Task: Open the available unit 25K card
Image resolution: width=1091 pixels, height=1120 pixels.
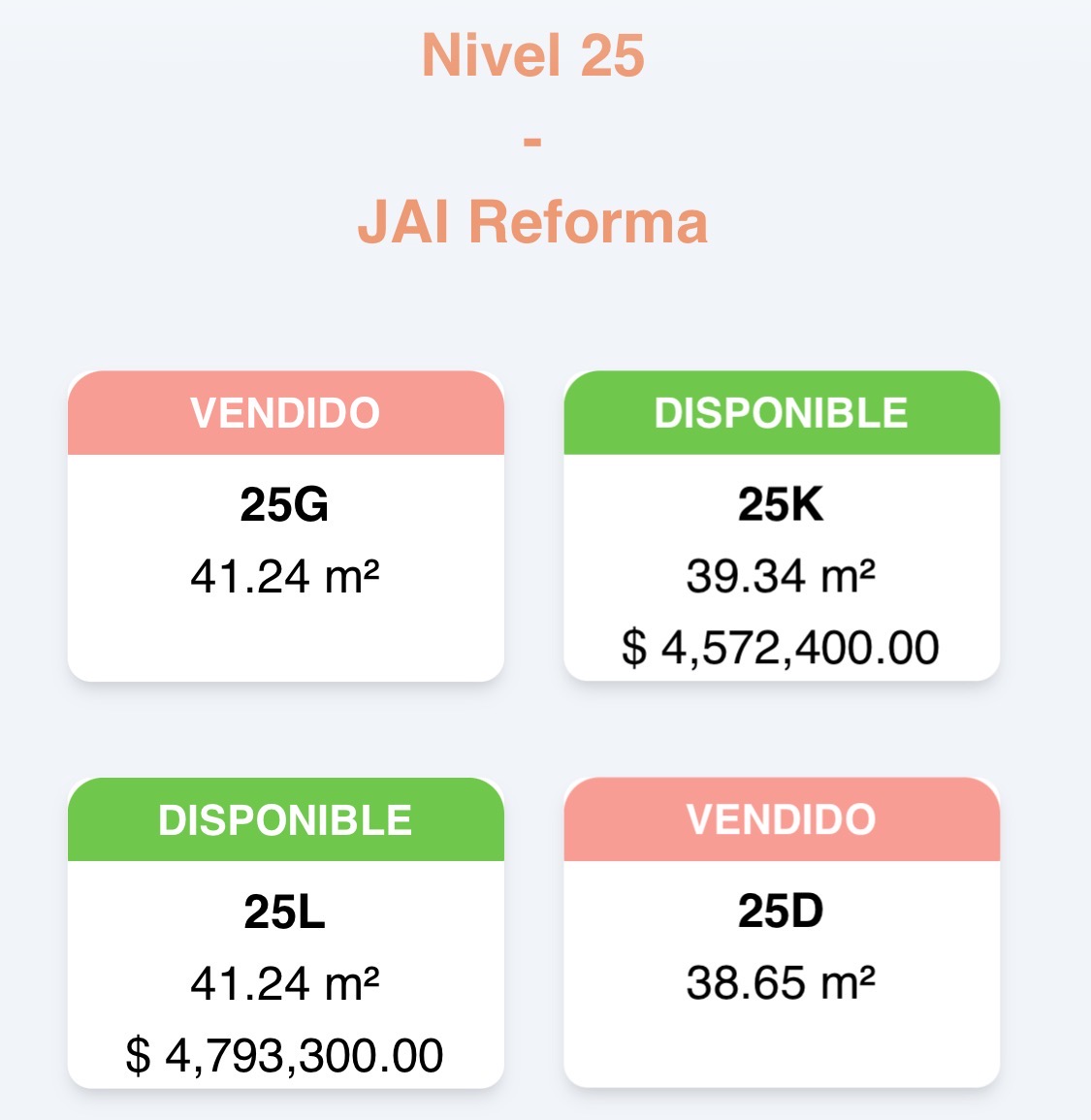Action: pos(782,526)
